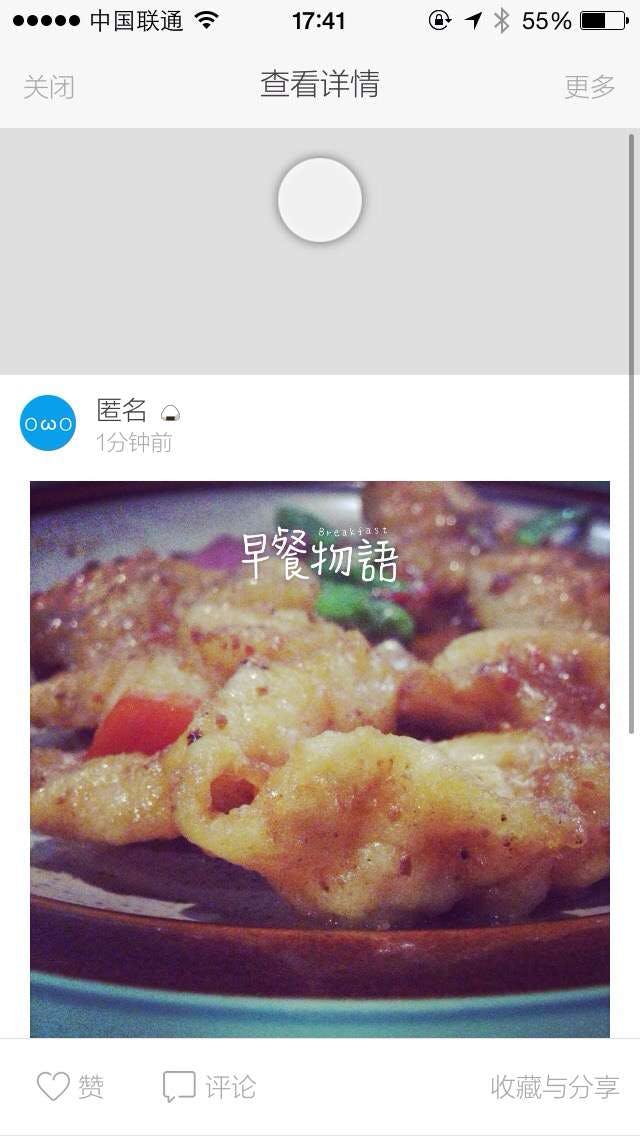Viewport: 640px width, 1136px height.
Task: Open 评论 to comment on the post
Action: tap(210, 1087)
